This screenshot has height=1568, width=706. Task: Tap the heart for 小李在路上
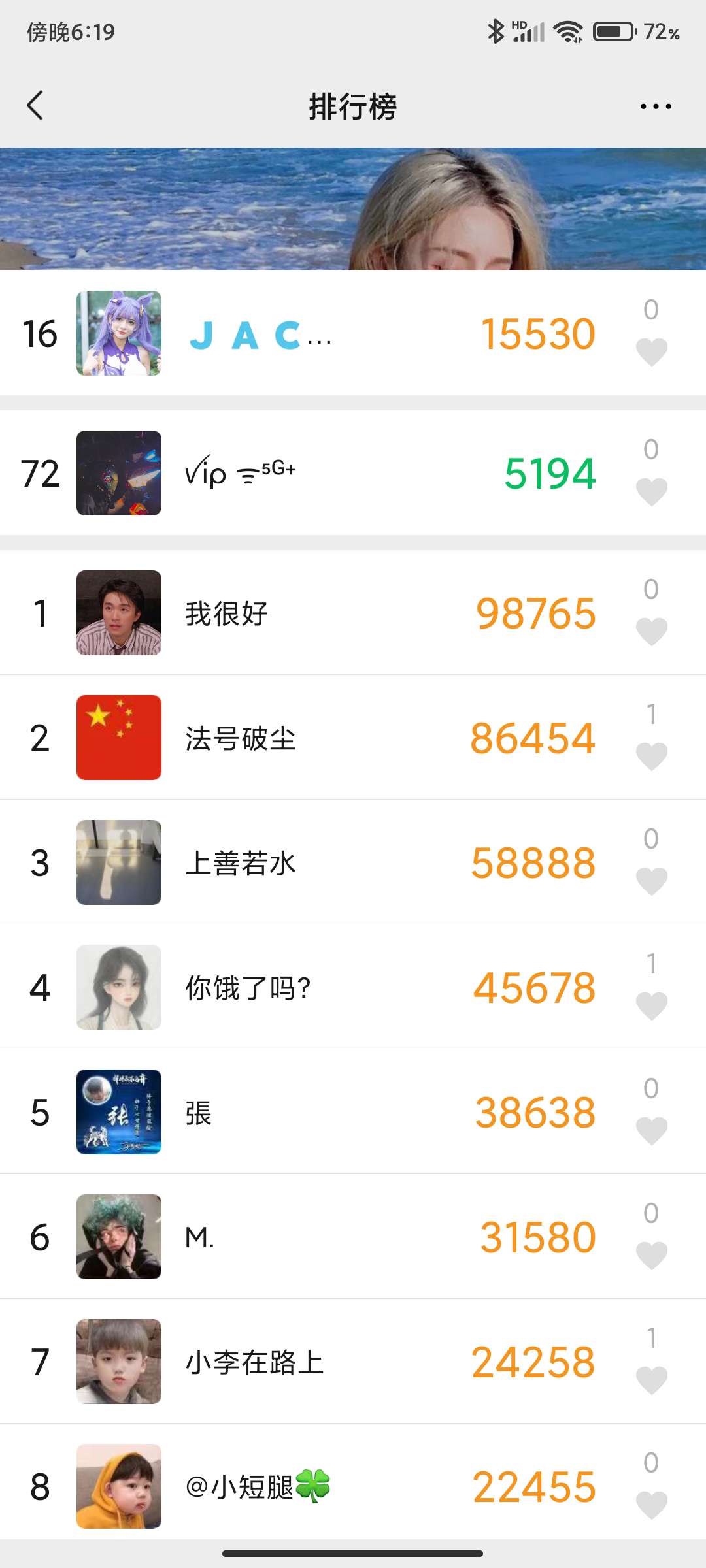coord(651,1380)
